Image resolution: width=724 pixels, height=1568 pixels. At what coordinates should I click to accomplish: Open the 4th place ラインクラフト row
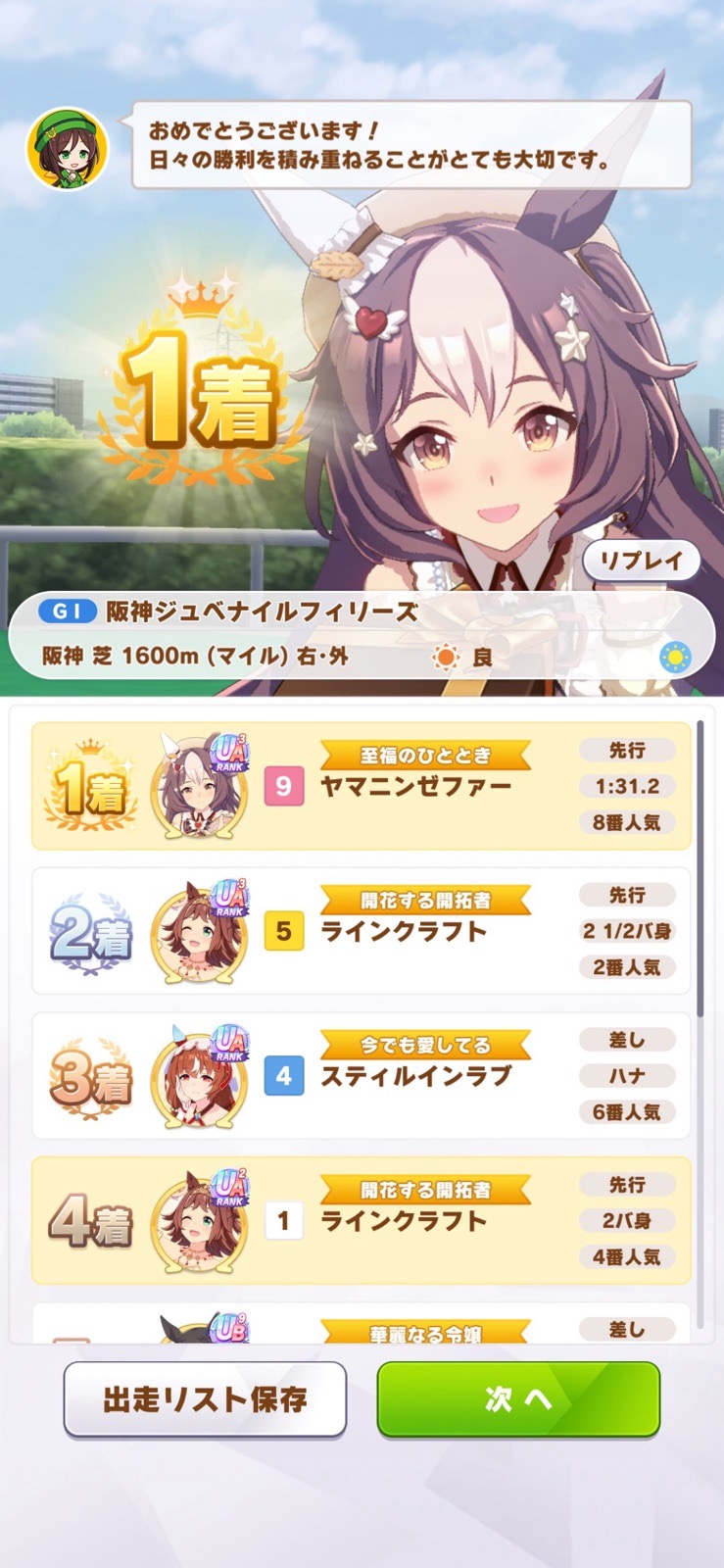[361, 1220]
